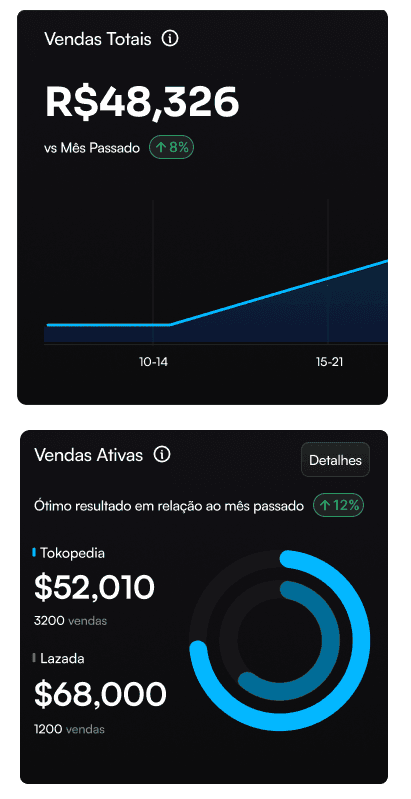The image size is (411, 799).
Task: Open the info icon beside Vendas Totais
Action: (170, 39)
